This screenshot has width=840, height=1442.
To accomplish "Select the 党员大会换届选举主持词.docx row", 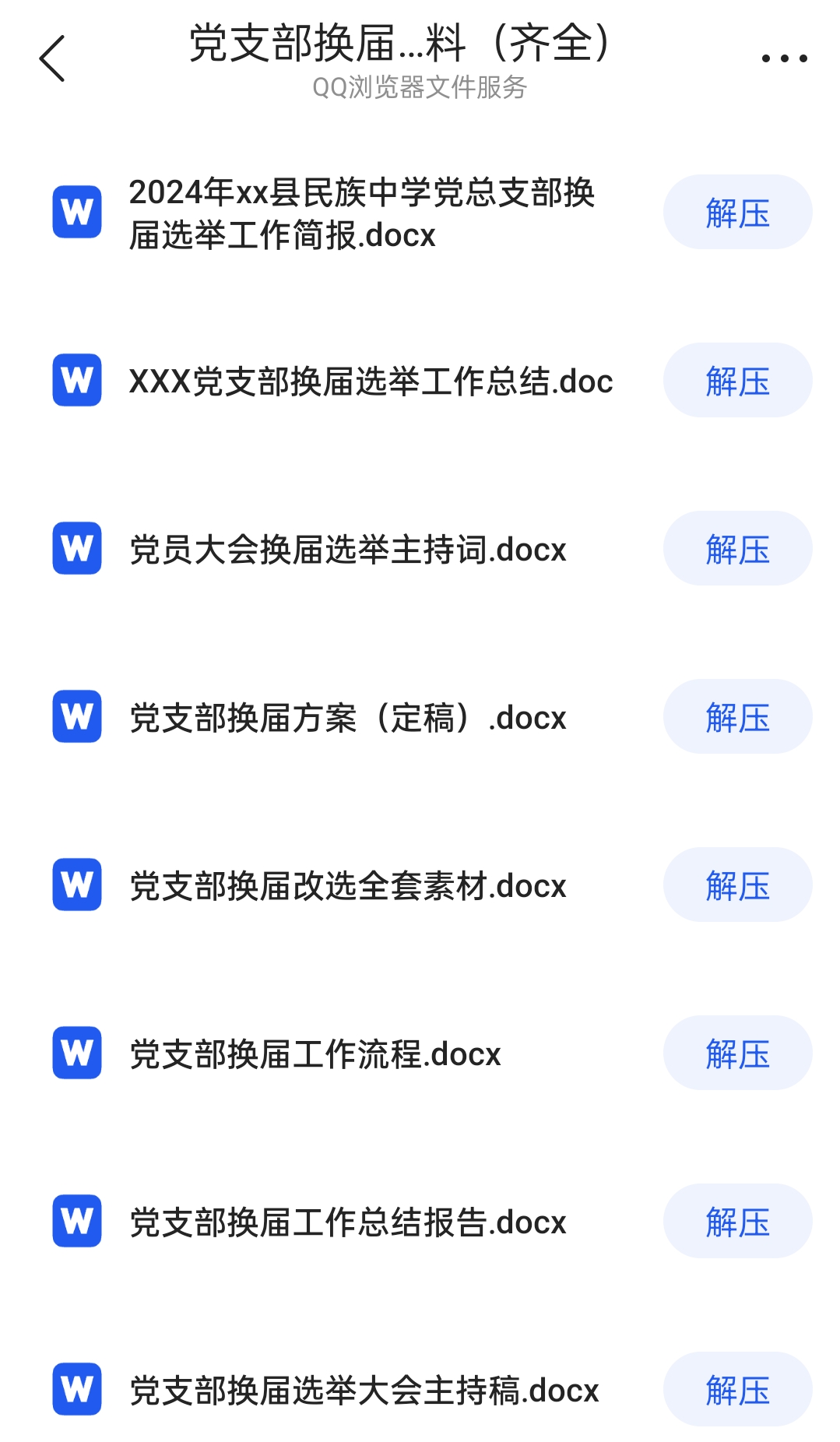I will [347, 550].
